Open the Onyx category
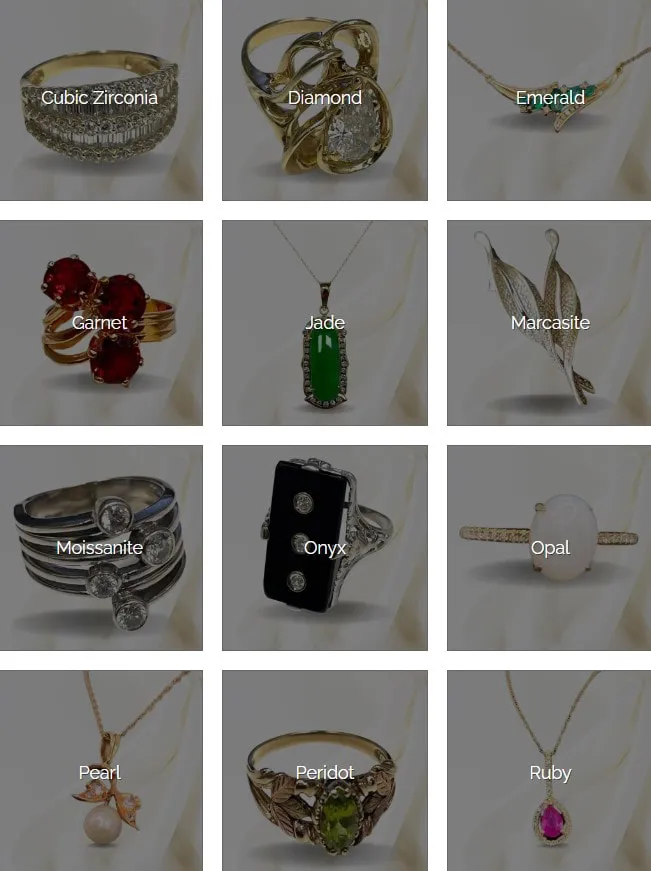 pos(324,548)
